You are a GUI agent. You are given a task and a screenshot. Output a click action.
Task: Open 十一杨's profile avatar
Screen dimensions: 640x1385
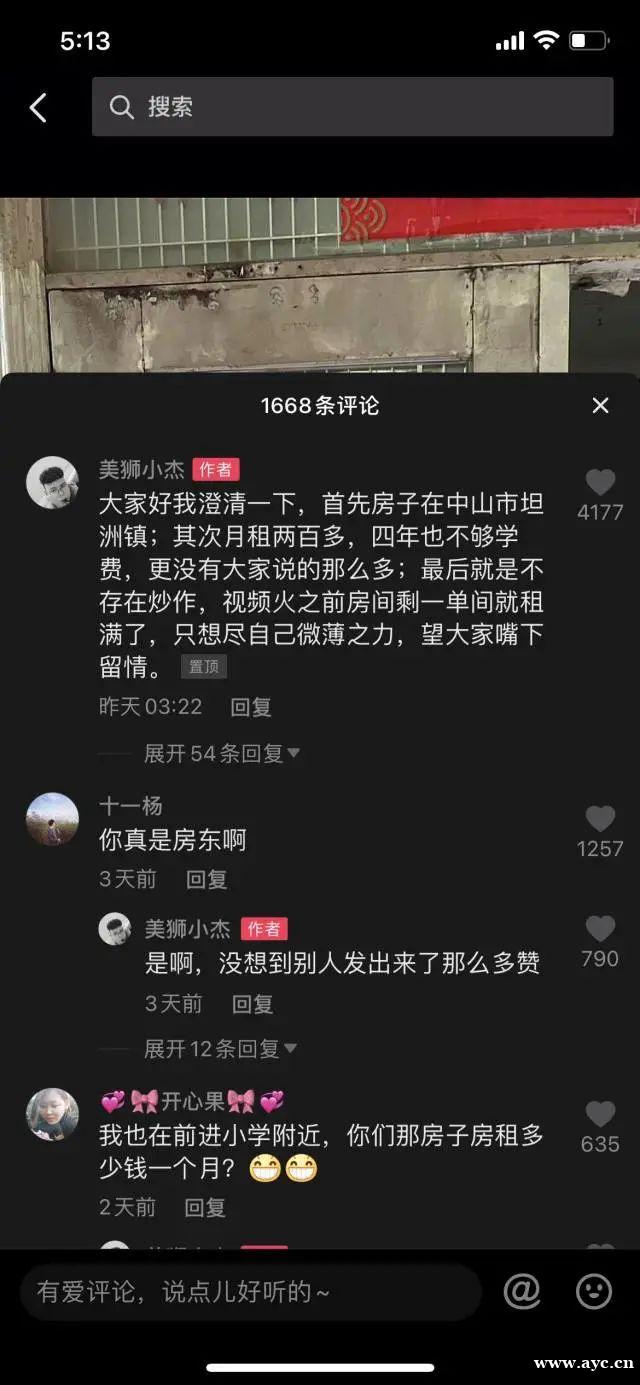coord(52,819)
